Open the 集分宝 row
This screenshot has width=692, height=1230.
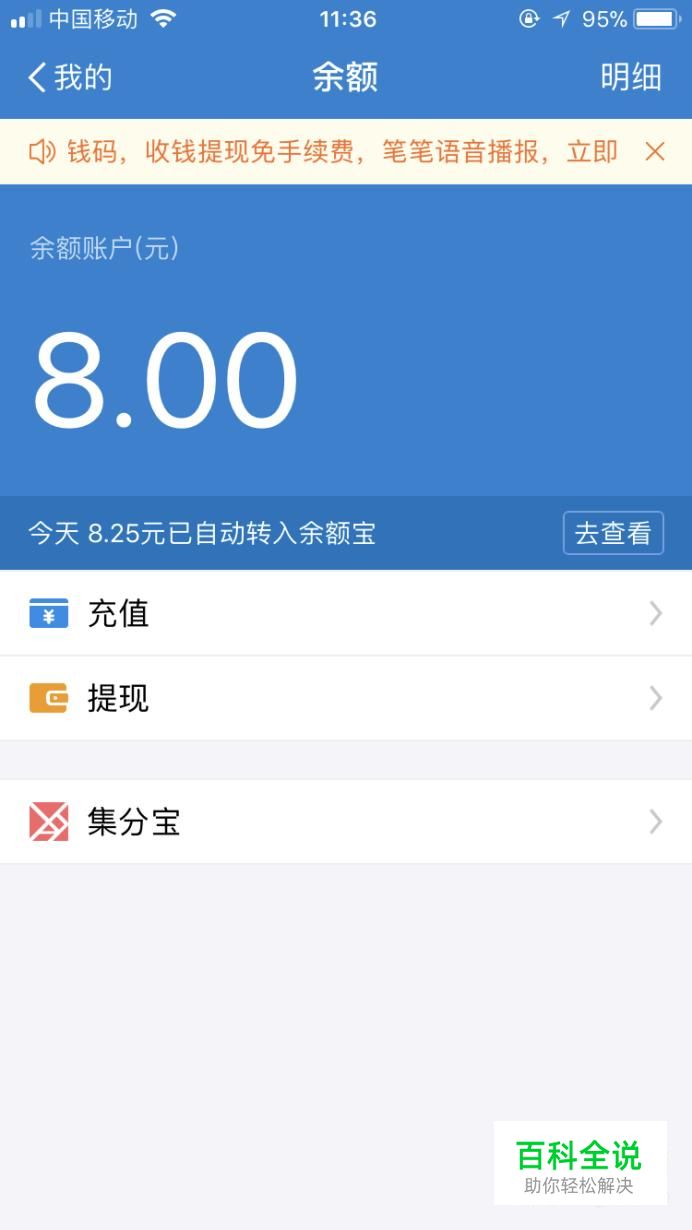click(x=346, y=822)
